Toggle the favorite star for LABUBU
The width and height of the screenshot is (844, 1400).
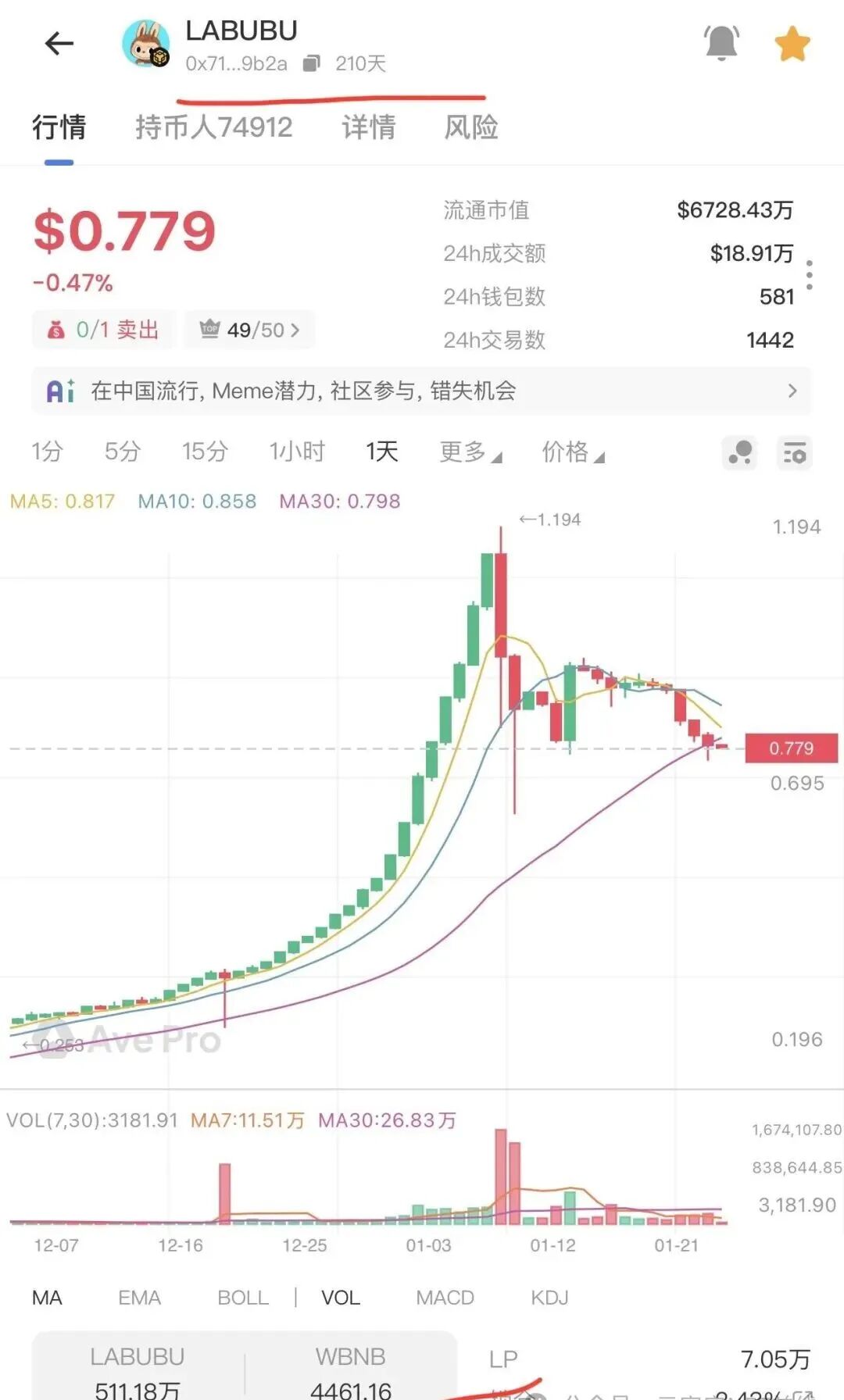tap(793, 43)
